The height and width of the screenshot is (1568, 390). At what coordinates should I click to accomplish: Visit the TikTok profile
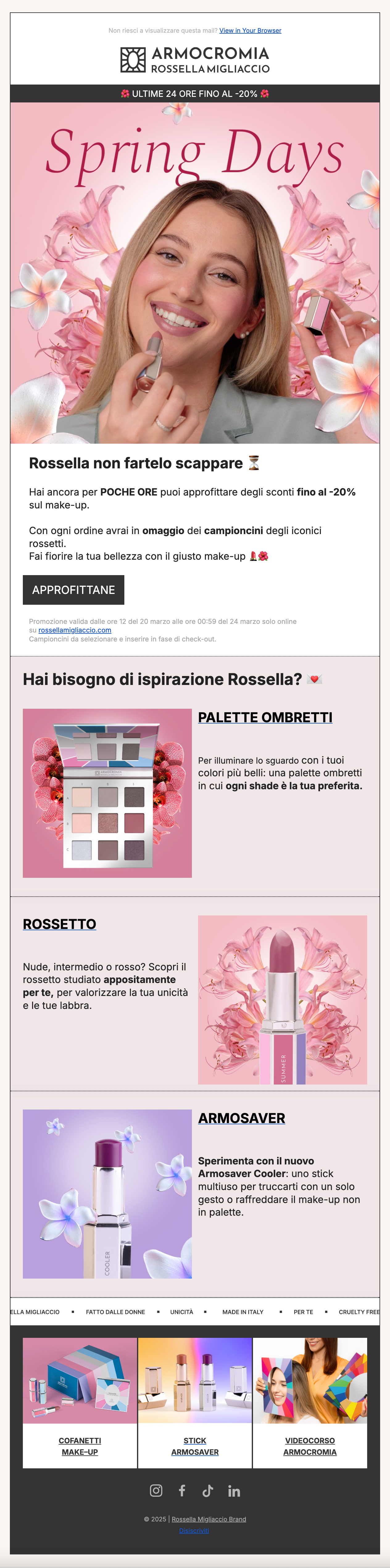[x=207, y=1490]
